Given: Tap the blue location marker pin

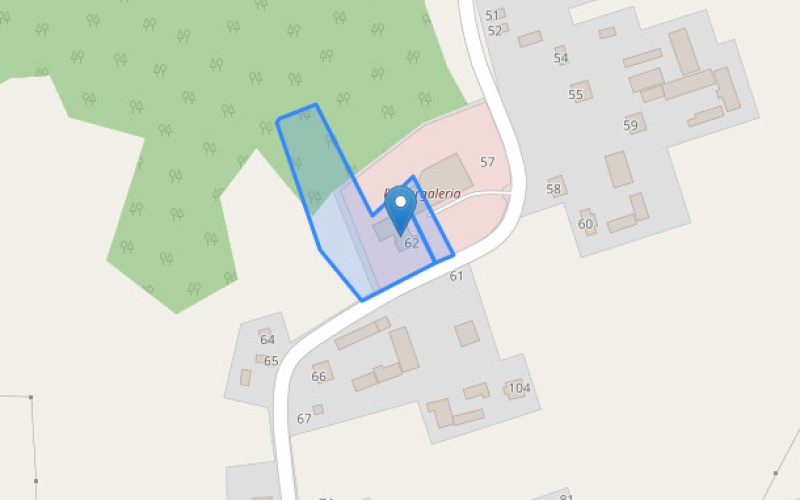Looking at the screenshot, I should (401, 206).
